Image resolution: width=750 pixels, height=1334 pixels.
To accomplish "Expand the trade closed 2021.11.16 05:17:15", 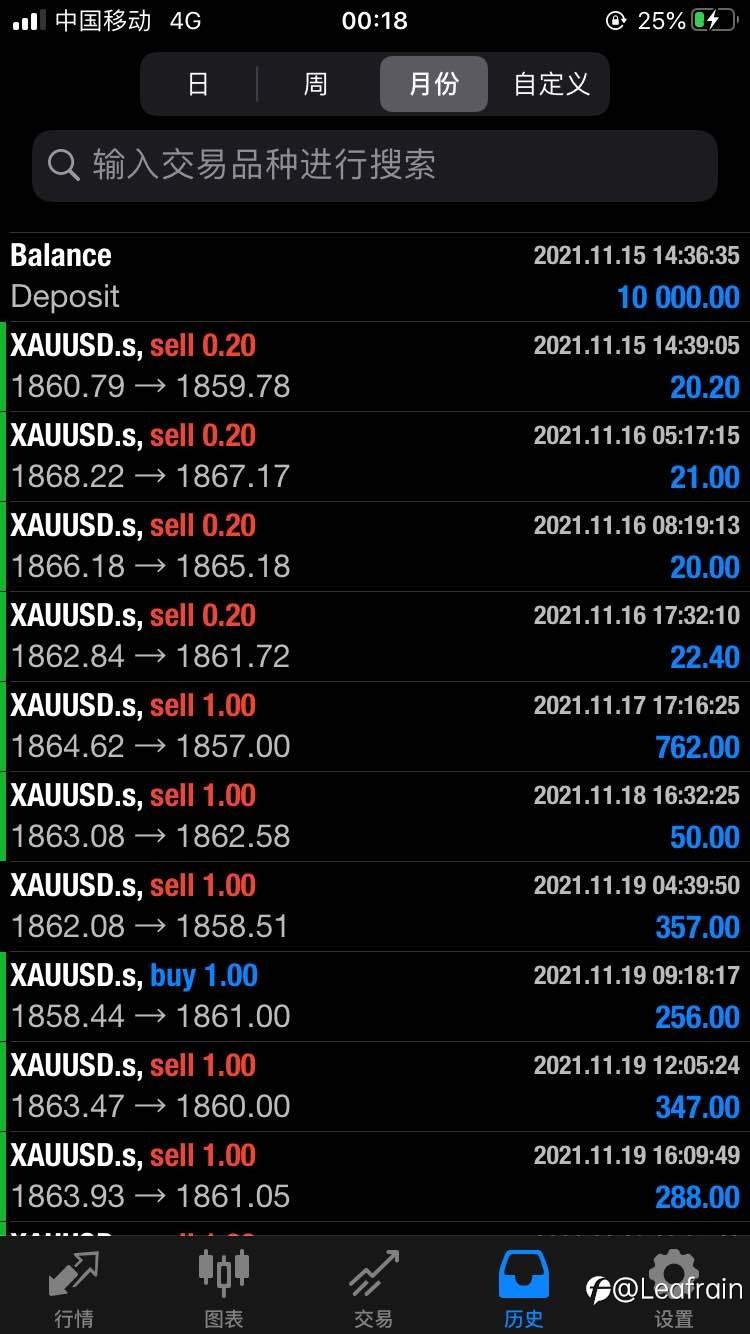I will tap(375, 457).
